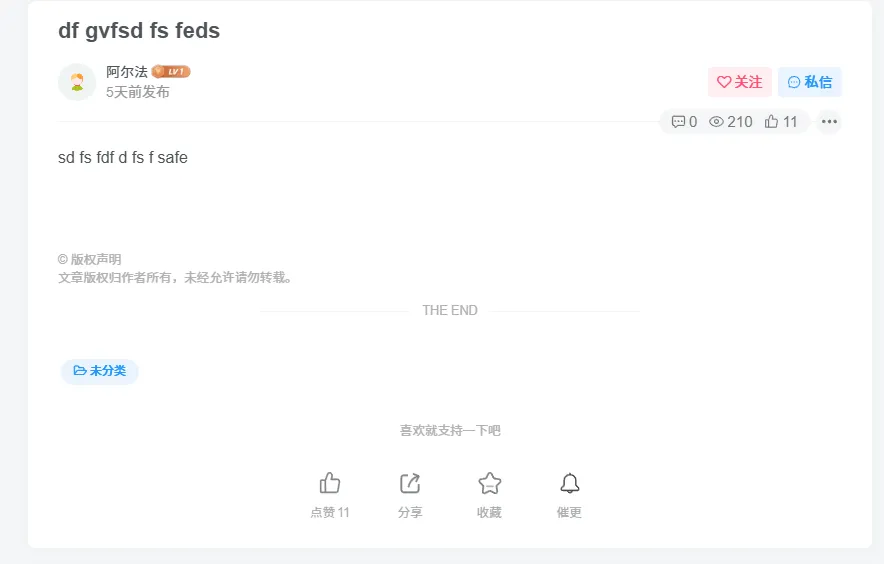
Task: Open 阿尔法 author name link
Action: pos(127,72)
